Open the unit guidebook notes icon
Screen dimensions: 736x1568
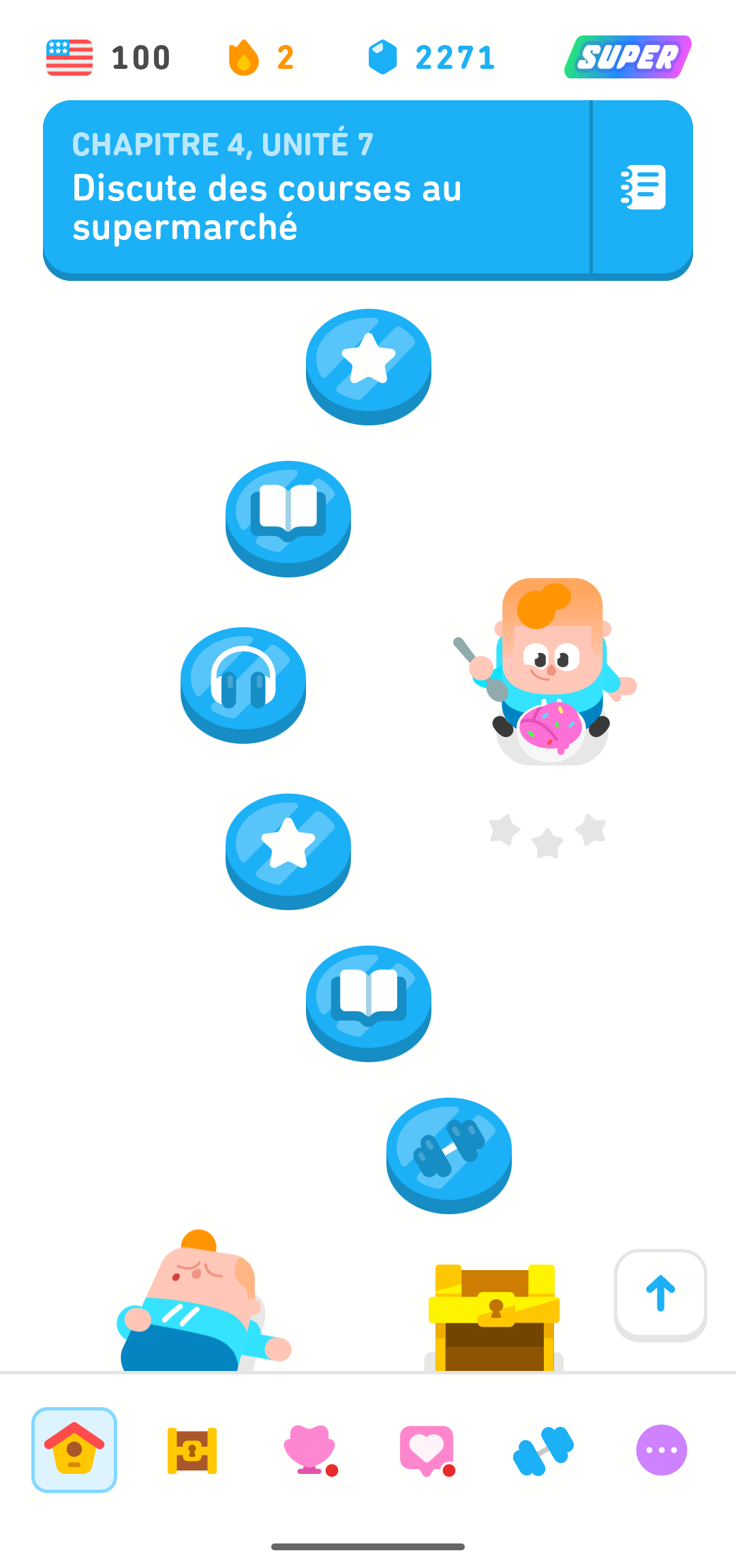(643, 187)
